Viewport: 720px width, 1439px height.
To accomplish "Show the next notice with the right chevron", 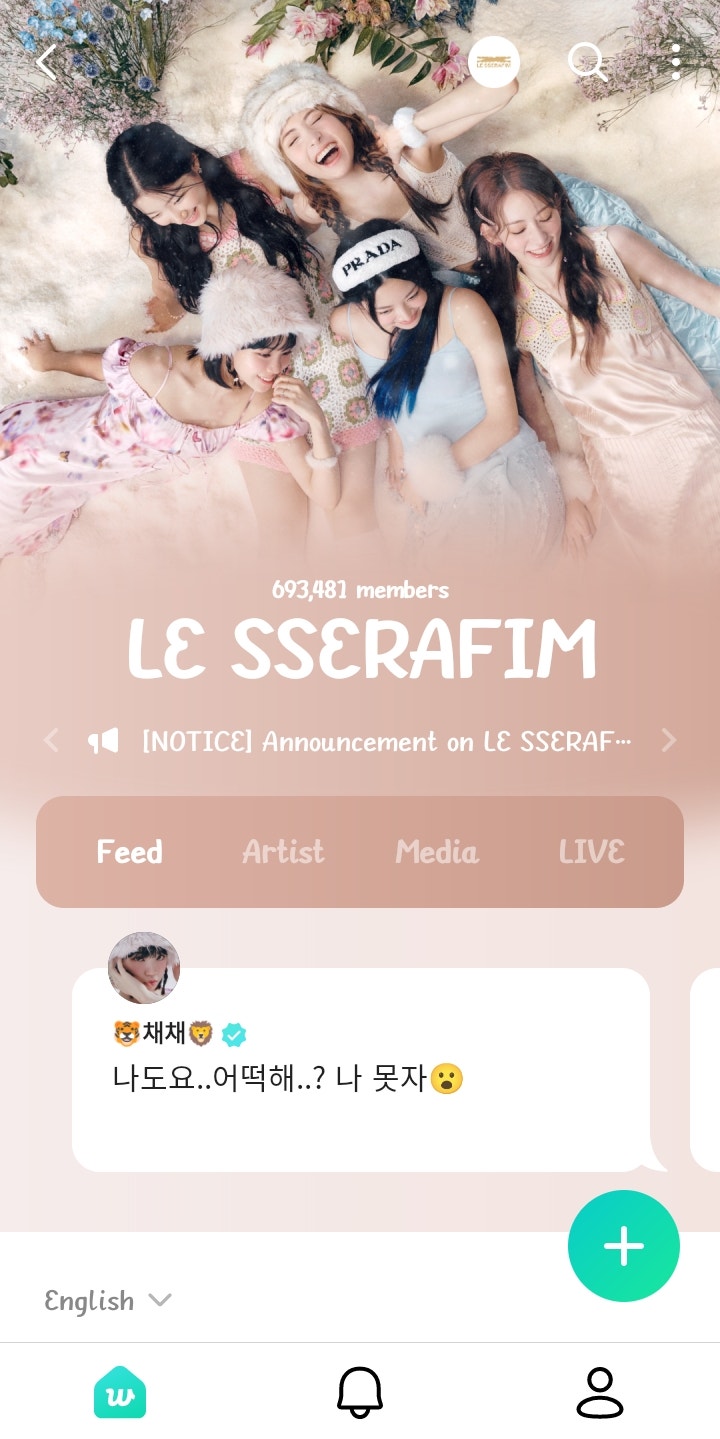I will [x=669, y=741].
